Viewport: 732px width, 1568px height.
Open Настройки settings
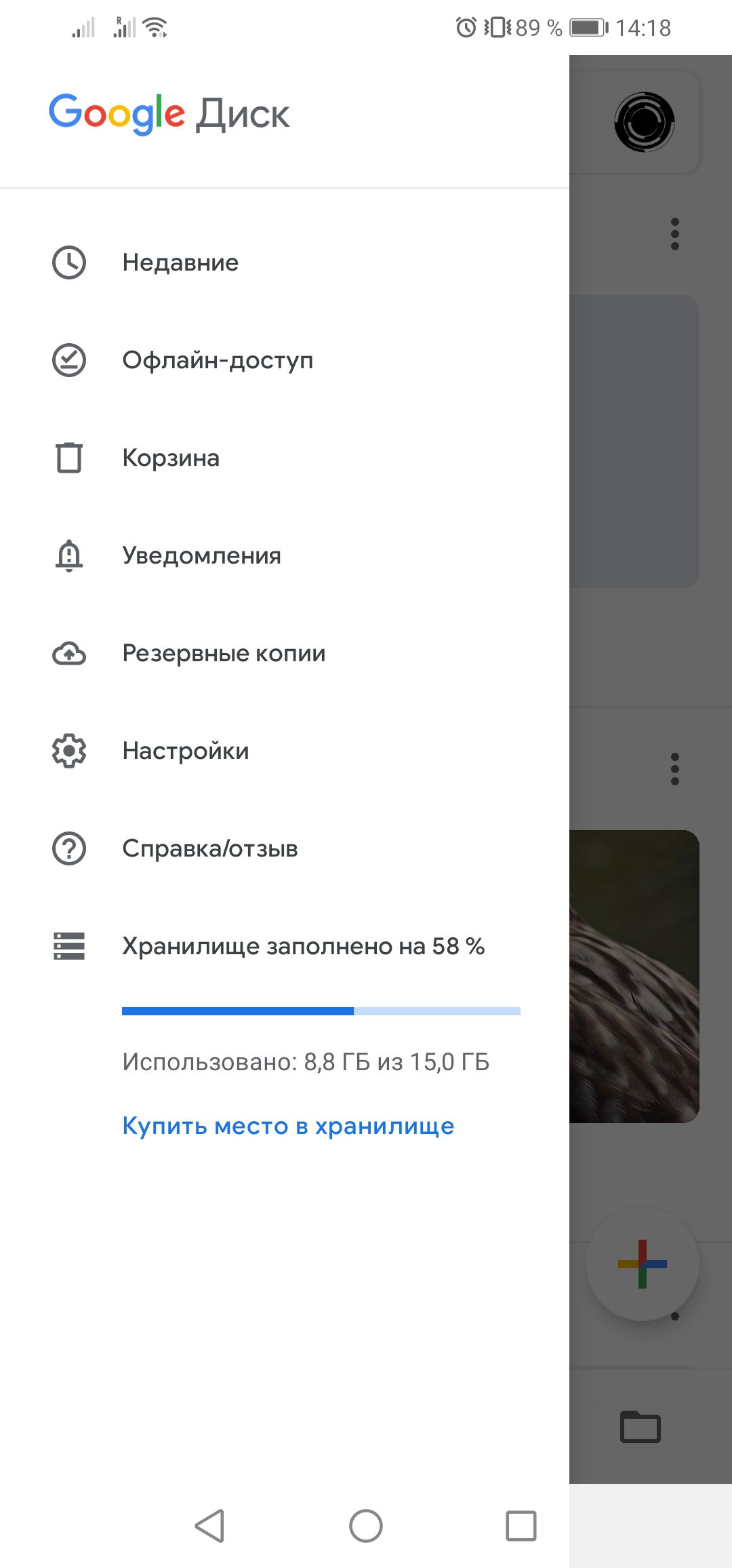pos(186,751)
